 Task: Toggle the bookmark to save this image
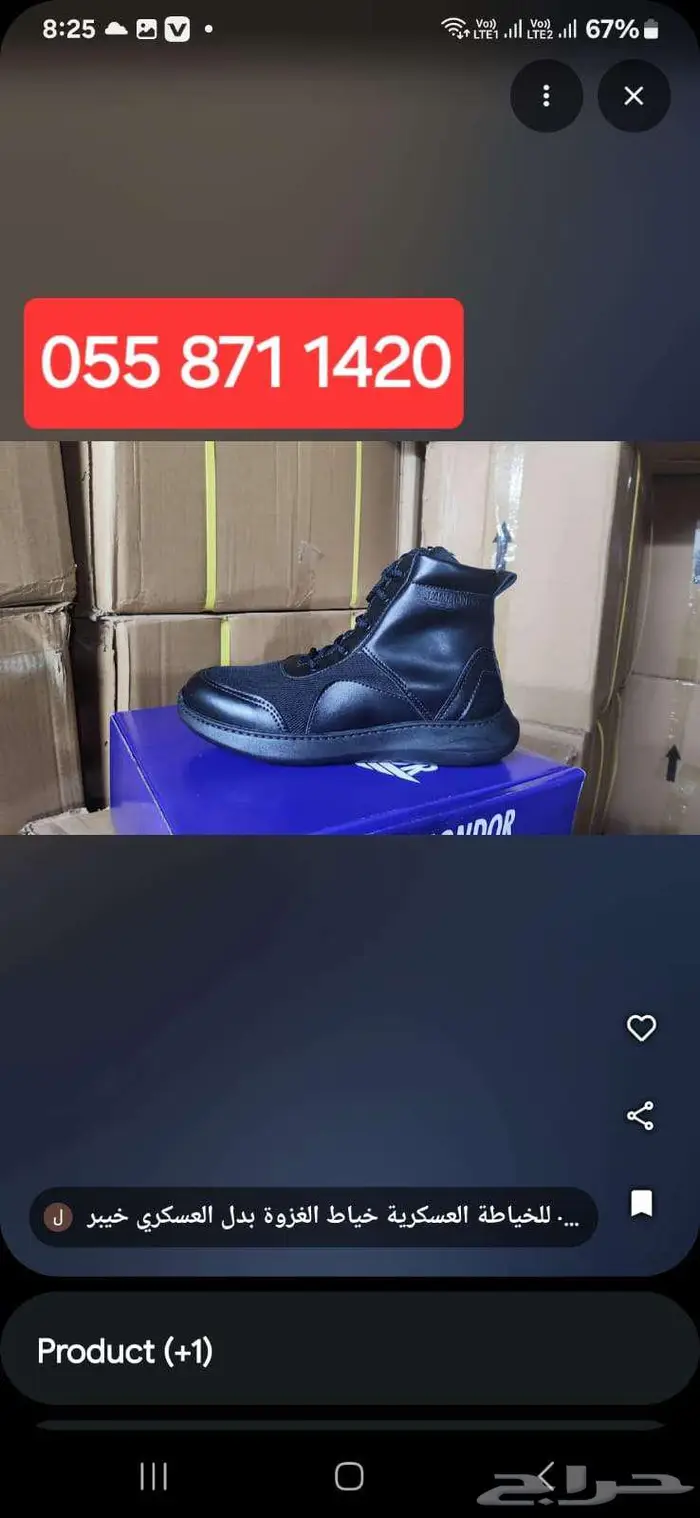pyautogui.click(x=641, y=1204)
